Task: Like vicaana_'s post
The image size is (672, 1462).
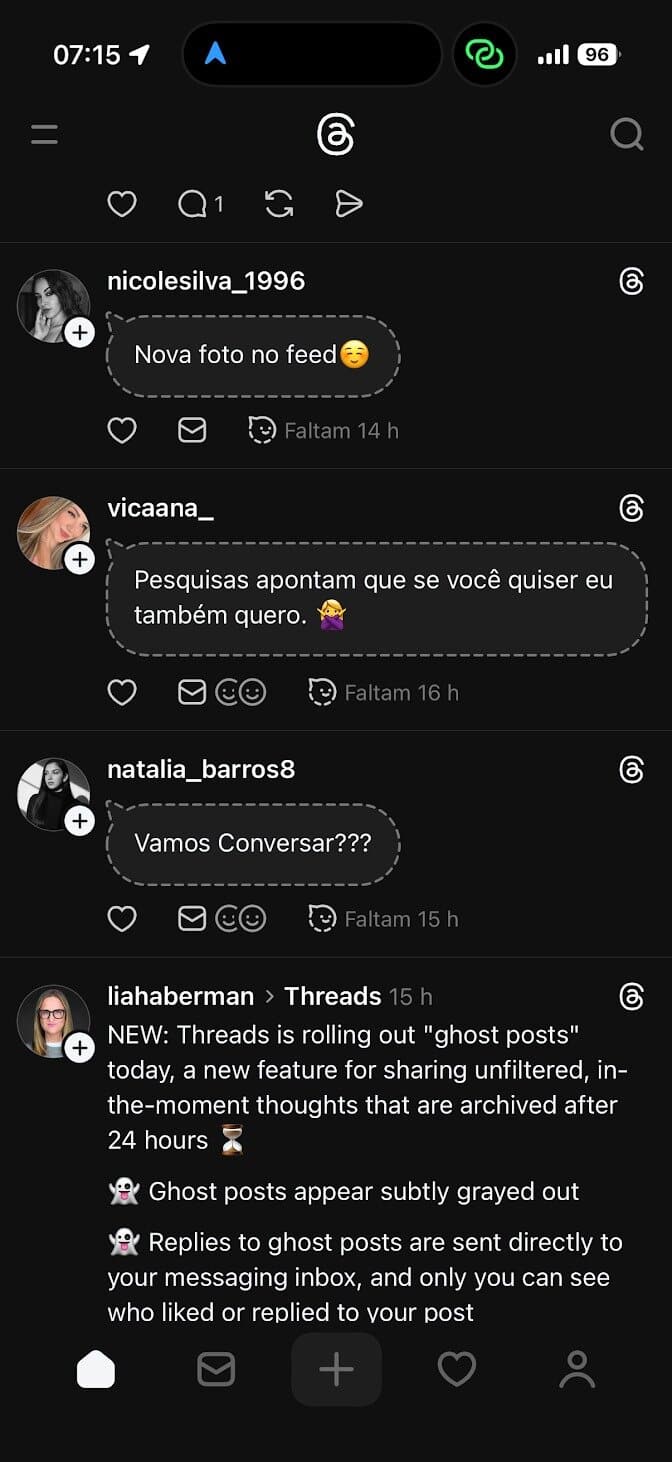Action: click(122, 692)
